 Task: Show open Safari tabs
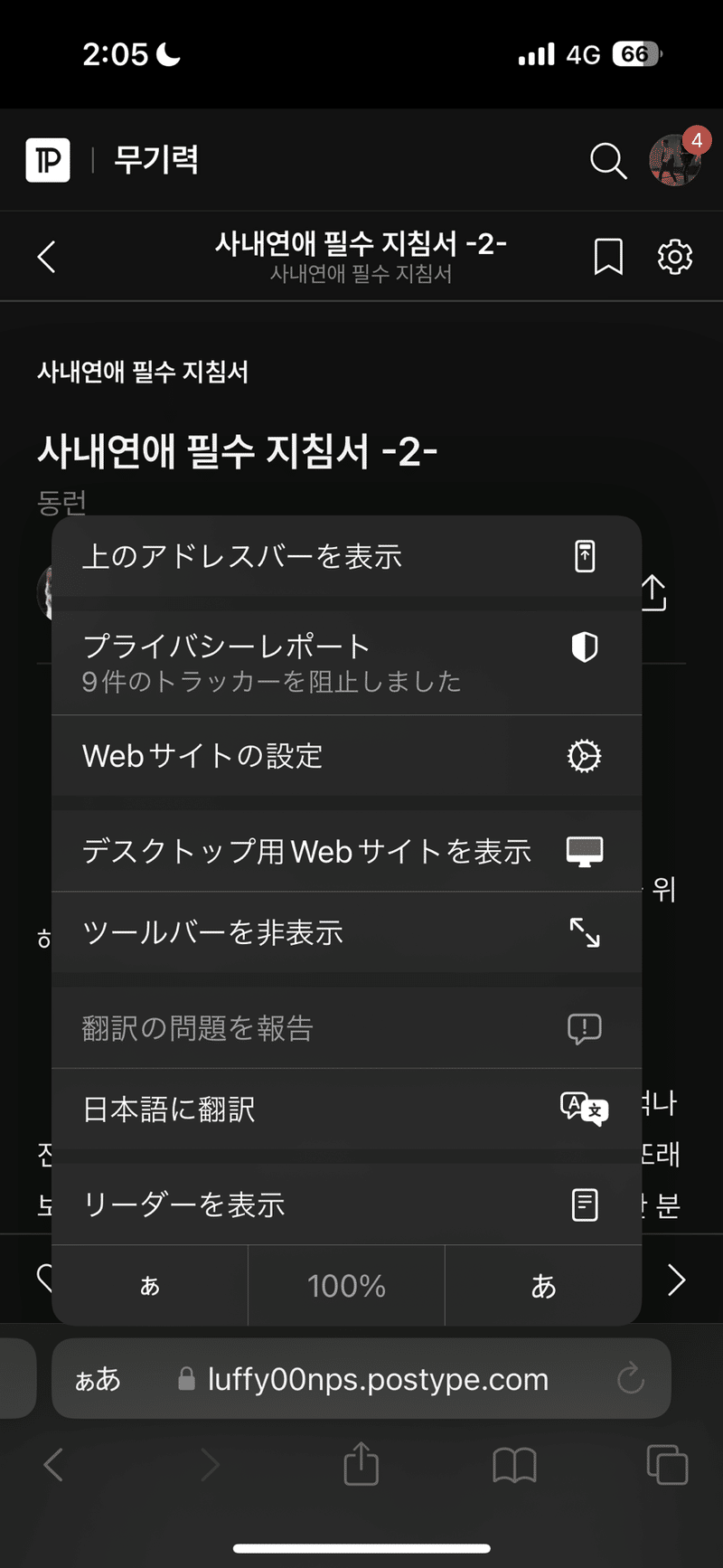pos(667,1464)
